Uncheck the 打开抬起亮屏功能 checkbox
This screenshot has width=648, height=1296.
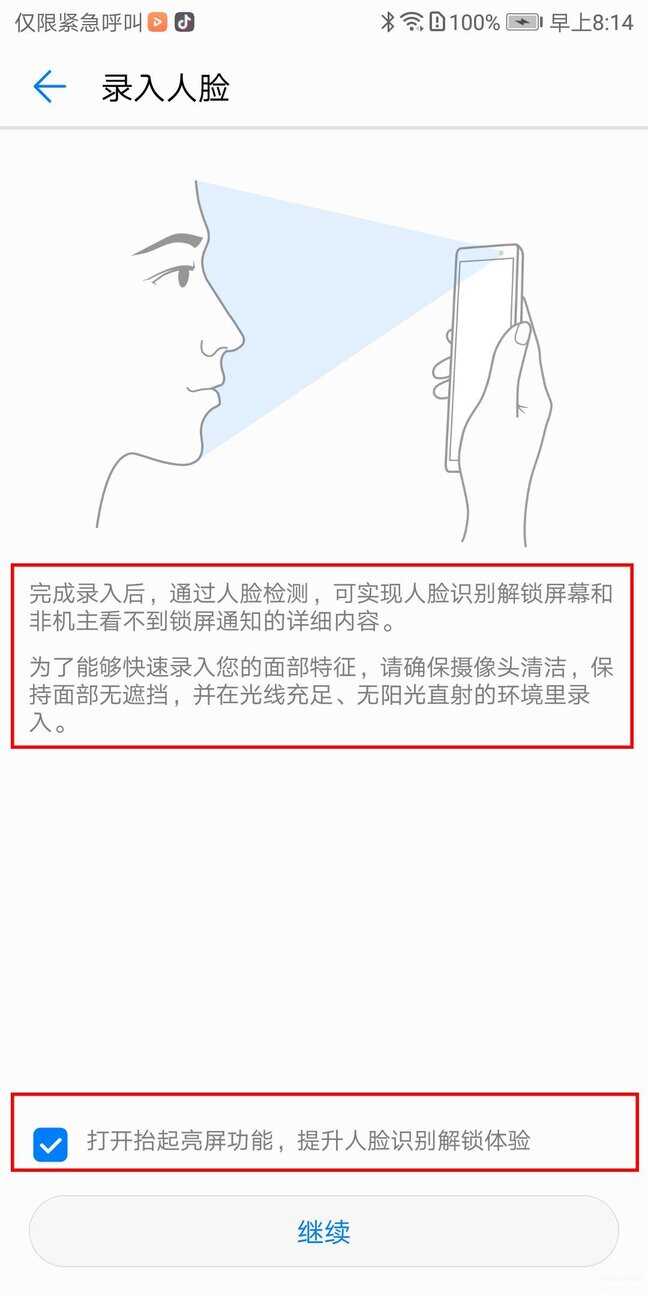50,1144
